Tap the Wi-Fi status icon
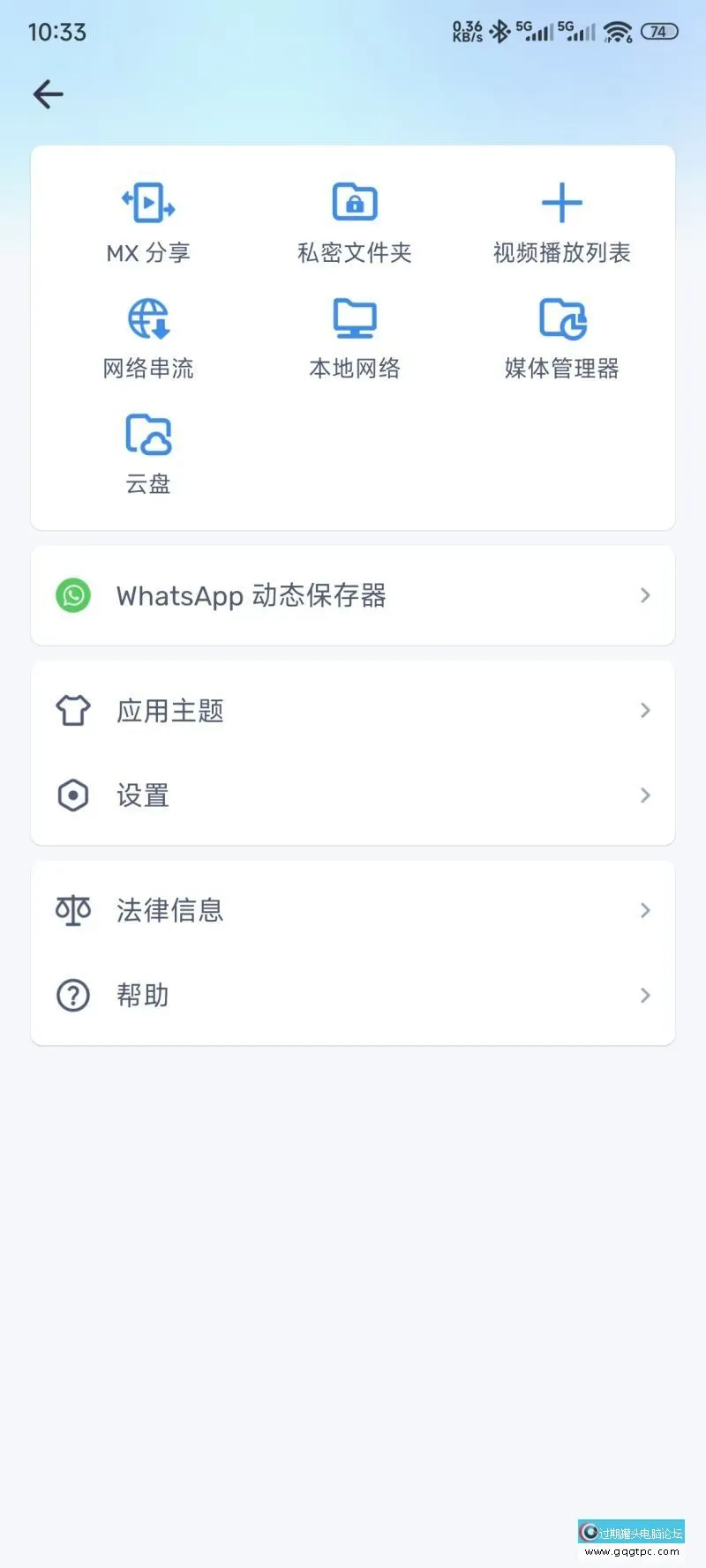 point(617,32)
